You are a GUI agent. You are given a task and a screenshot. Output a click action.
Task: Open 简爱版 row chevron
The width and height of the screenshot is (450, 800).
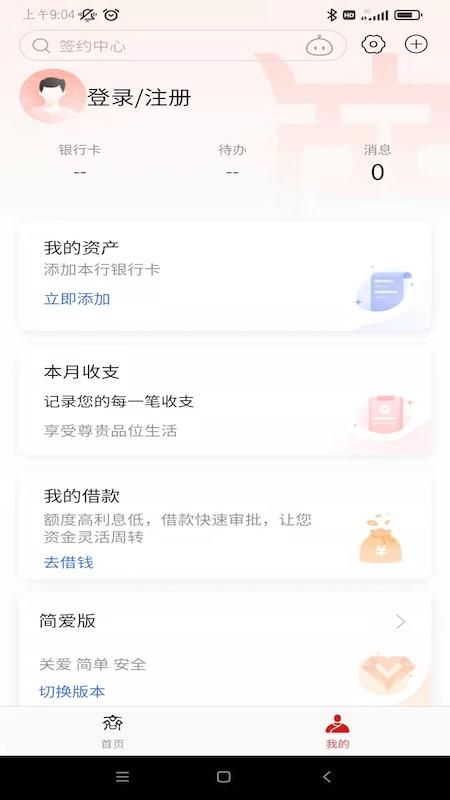coord(401,621)
